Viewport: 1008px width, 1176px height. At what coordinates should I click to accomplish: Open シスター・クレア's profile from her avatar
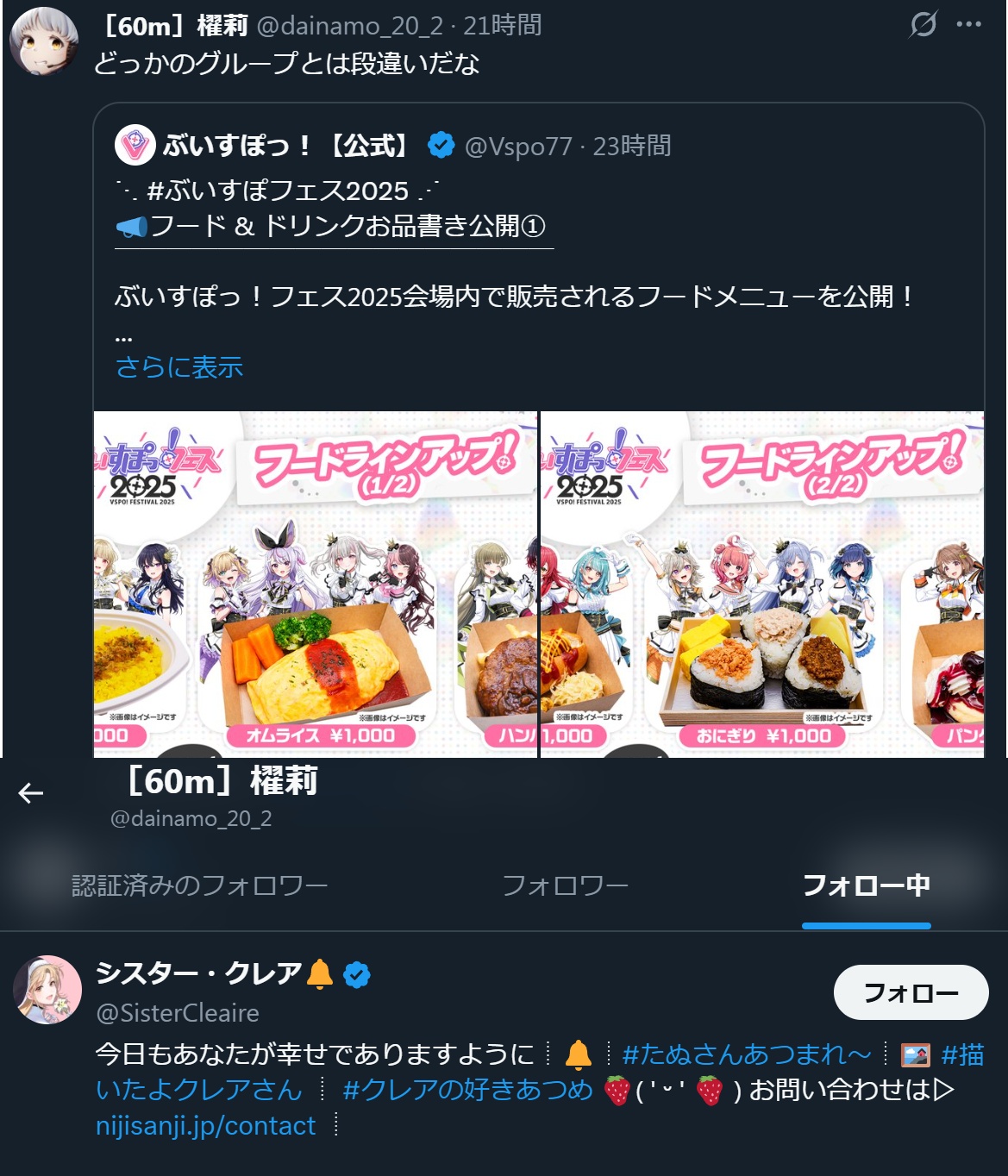(47, 990)
